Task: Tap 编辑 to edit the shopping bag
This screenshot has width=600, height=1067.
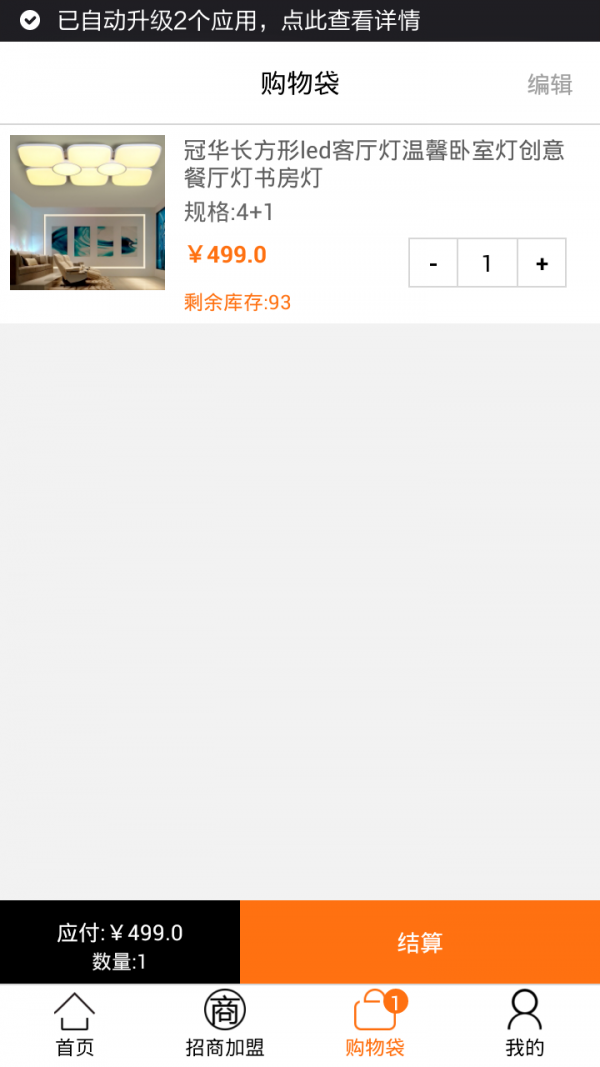Action: 549,85
